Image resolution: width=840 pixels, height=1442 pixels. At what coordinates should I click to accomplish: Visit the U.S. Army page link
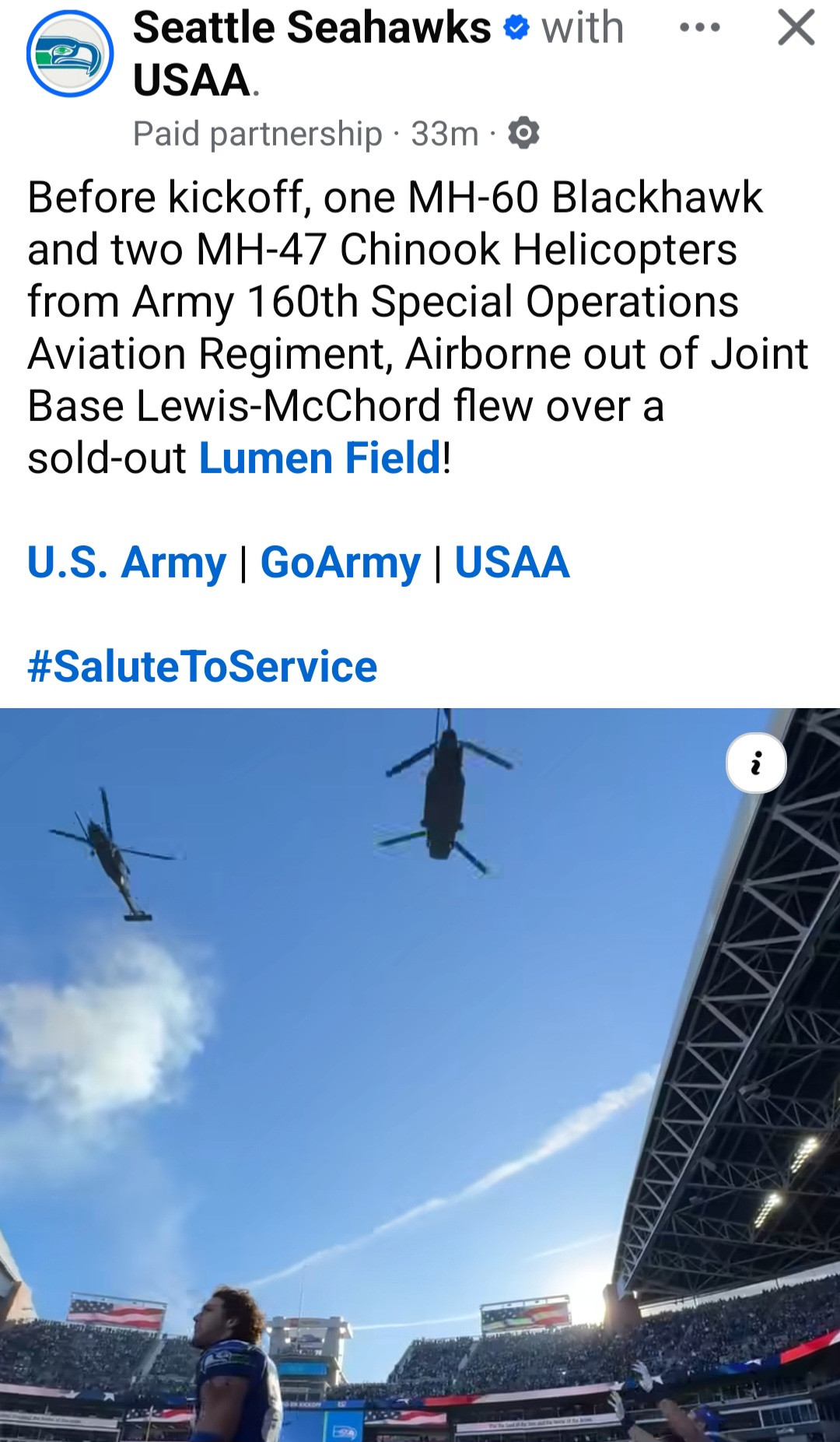(x=127, y=562)
